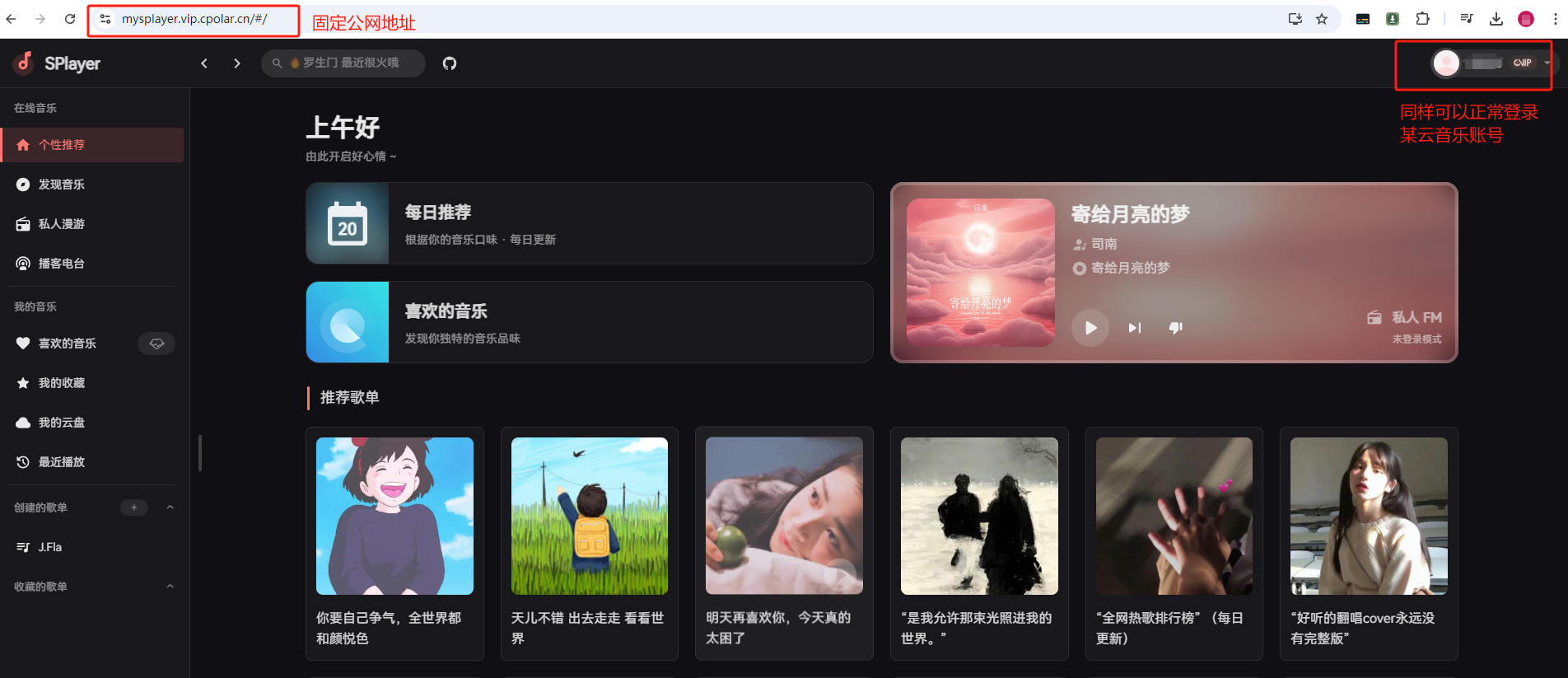Open the 喜欢的音乐 card in main area
The image size is (1568, 678).
click(x=589, y=322)
